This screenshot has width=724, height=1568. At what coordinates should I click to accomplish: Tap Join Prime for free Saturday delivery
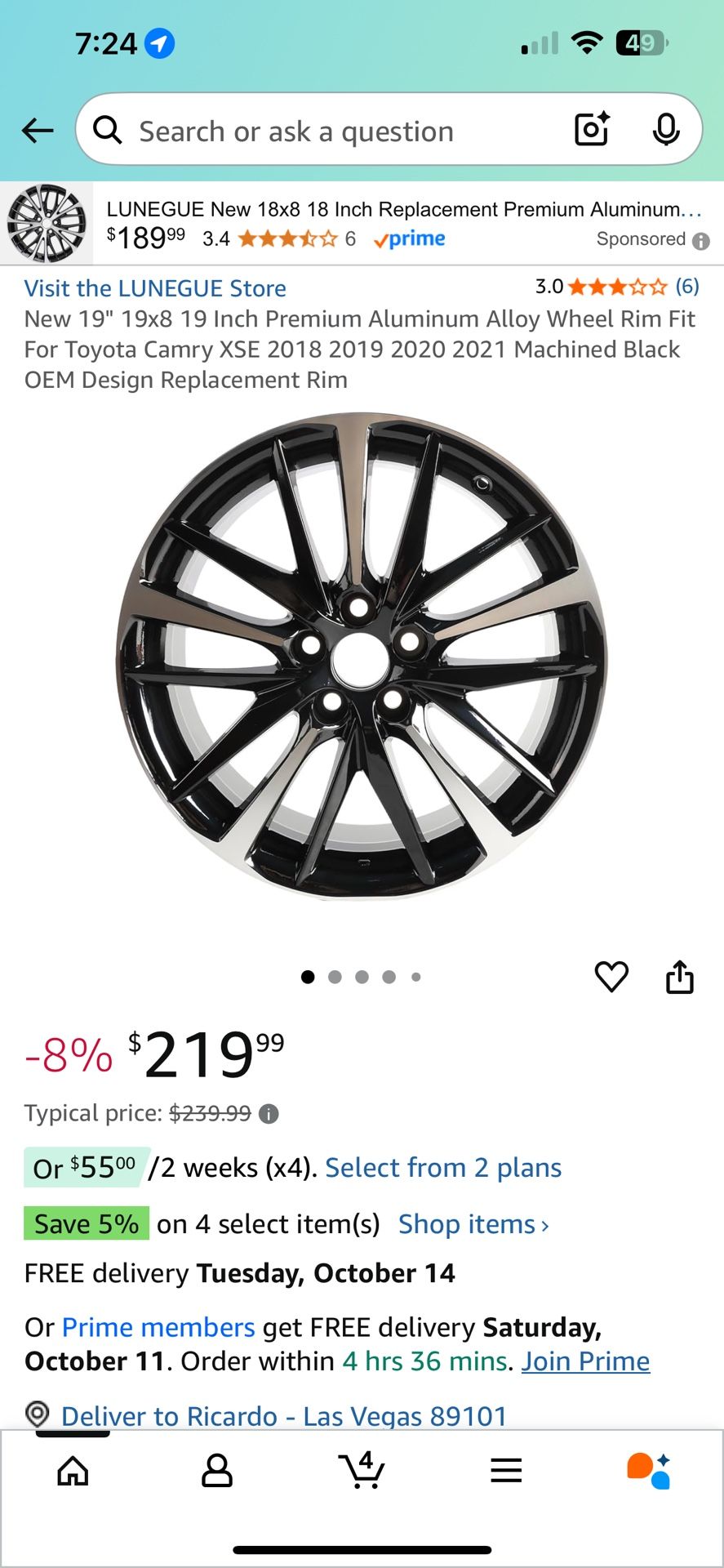pyautogui.click(x=587, y=1361)
